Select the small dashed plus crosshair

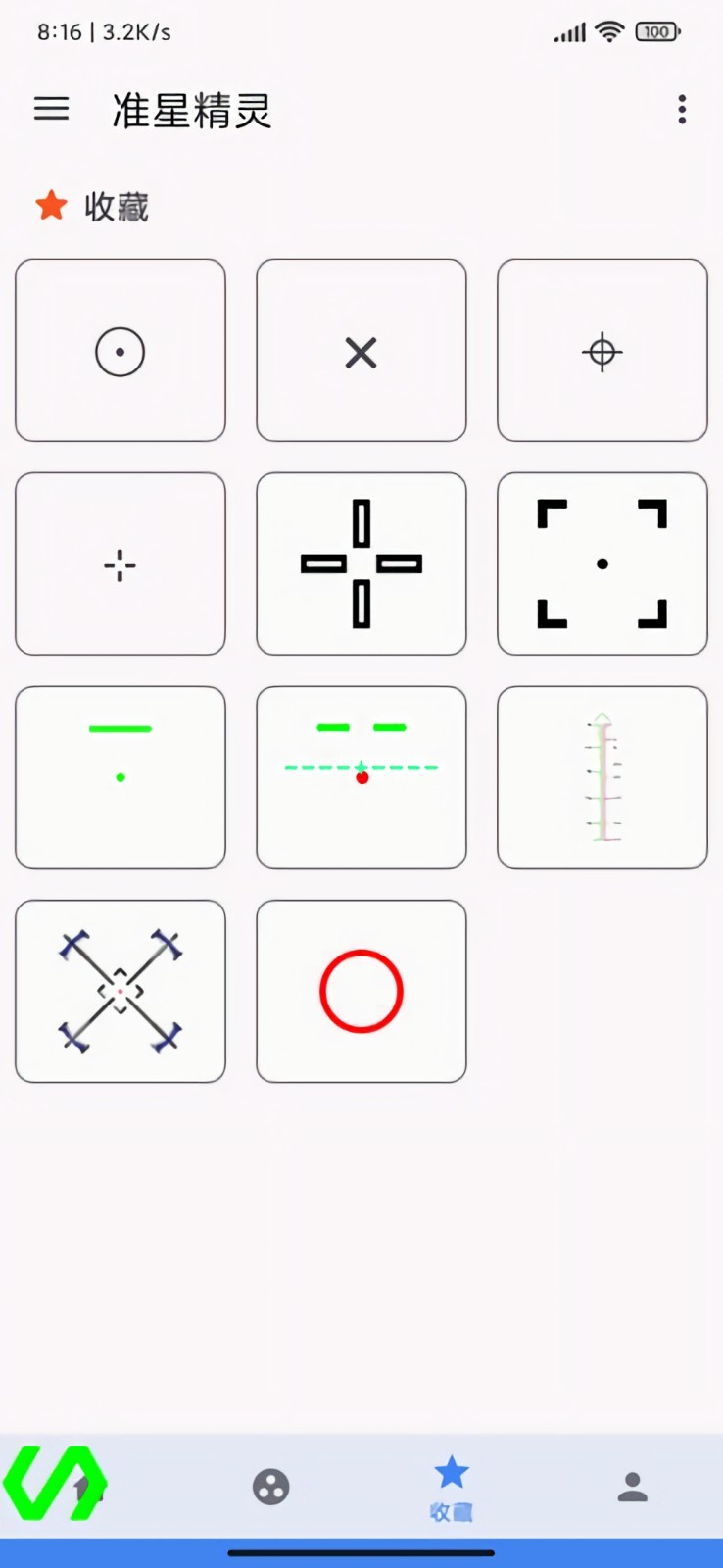pos(120,564)
